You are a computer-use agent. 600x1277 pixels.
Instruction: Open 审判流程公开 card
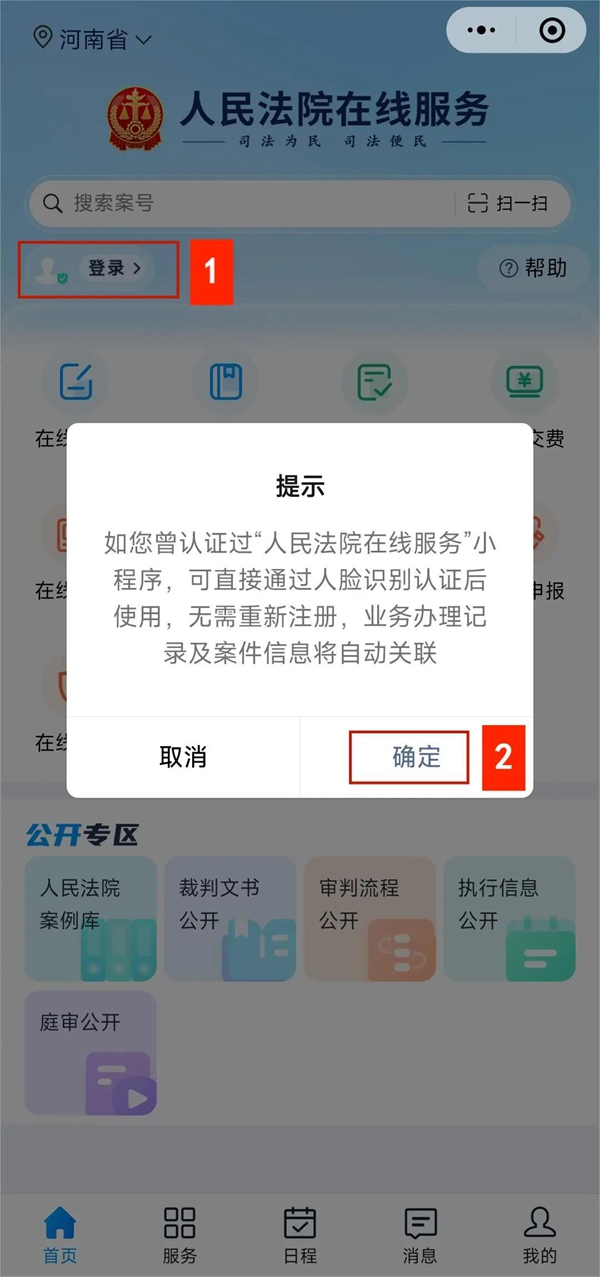369,919
